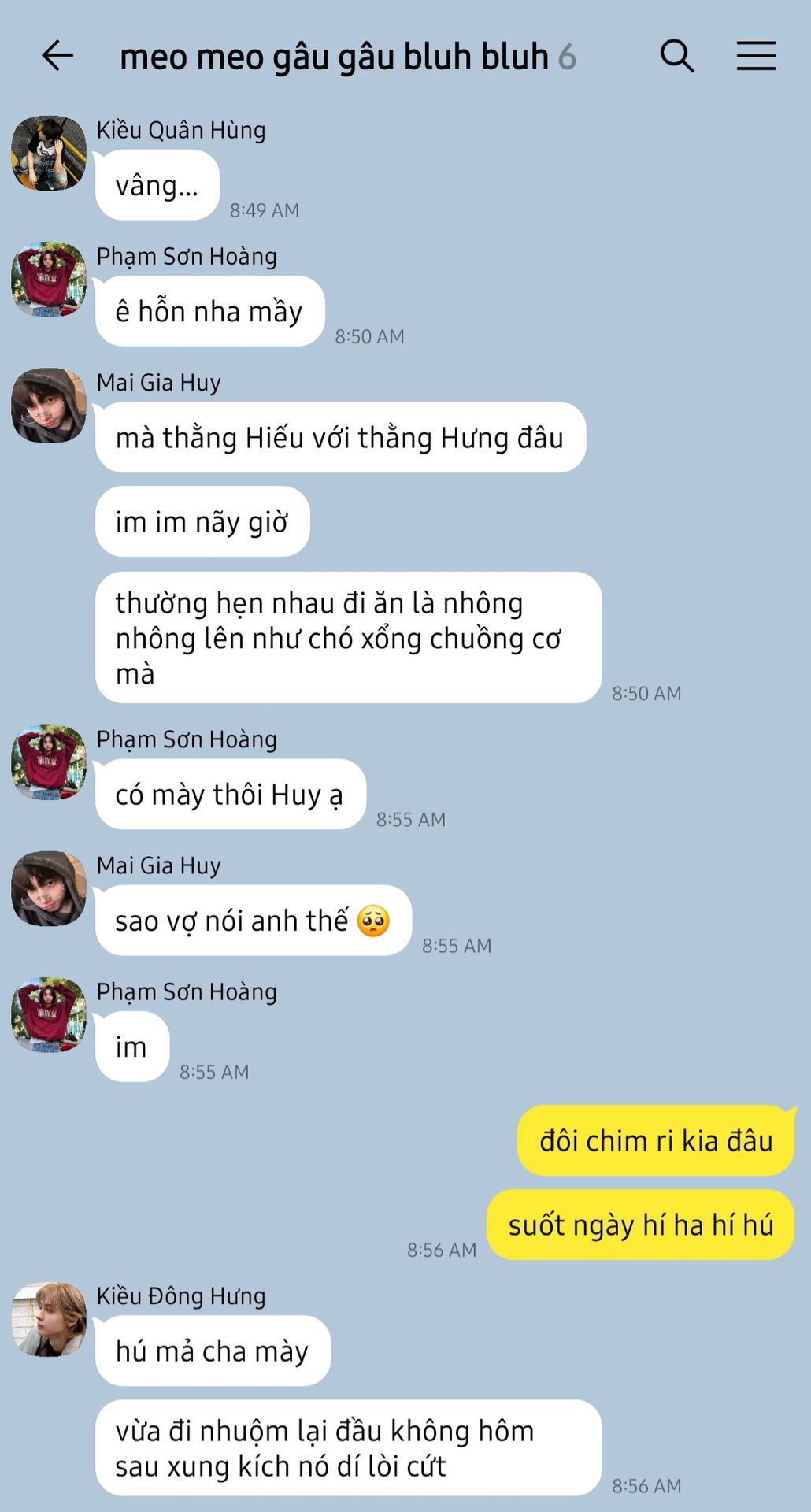Open Phạm Sơn Hoàng's avatar beside 'ê hỗn nha mầy'
Viewport: 811px width, 1512px height.
(49, 280)
